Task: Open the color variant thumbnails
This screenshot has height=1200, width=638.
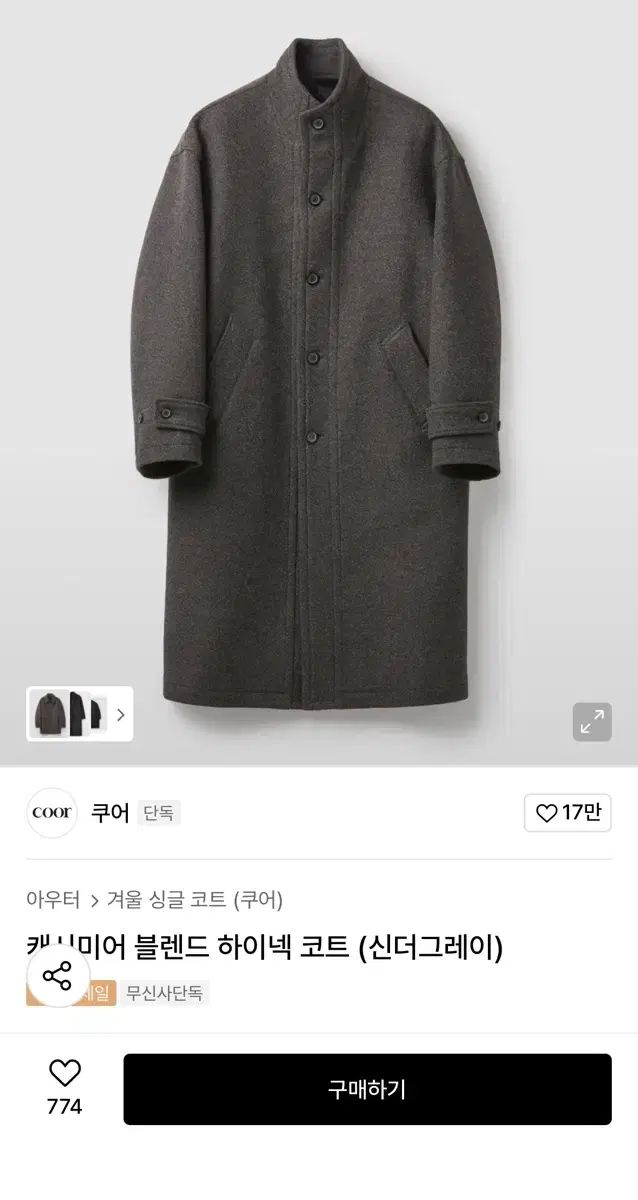Action: tap(79, 714)
